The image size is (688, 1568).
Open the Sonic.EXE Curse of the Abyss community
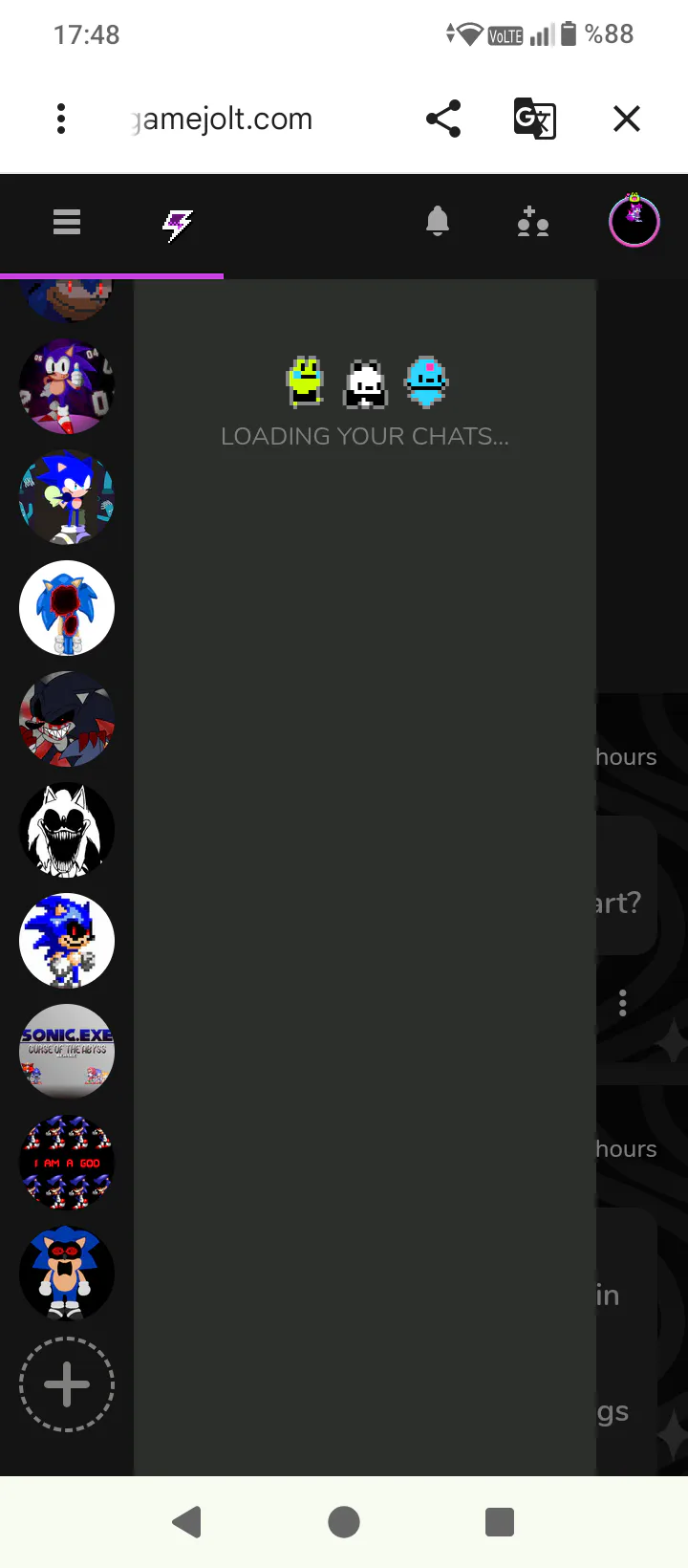point(67,1052)
